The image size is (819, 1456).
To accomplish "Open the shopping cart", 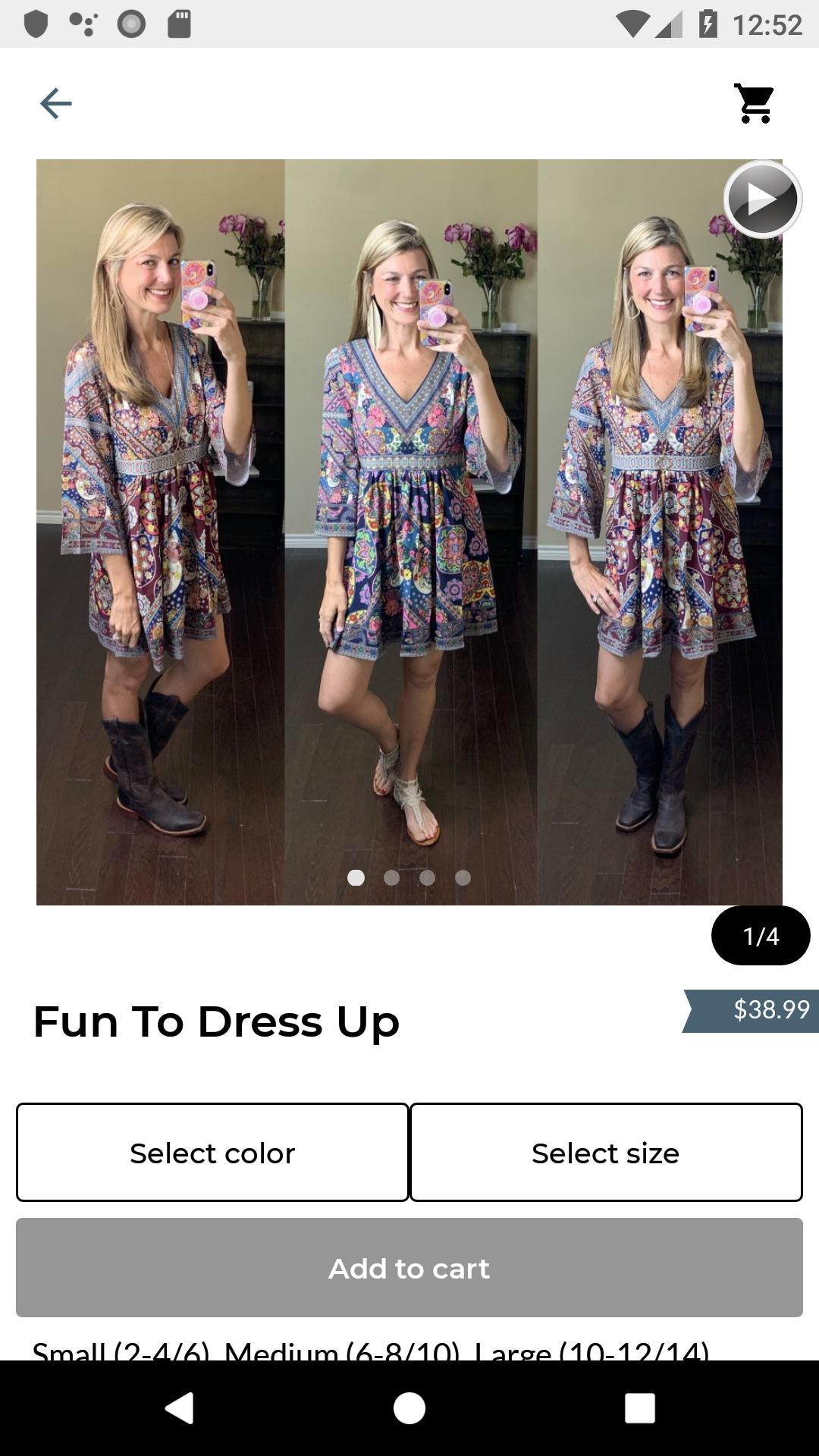I will (755, 104).
